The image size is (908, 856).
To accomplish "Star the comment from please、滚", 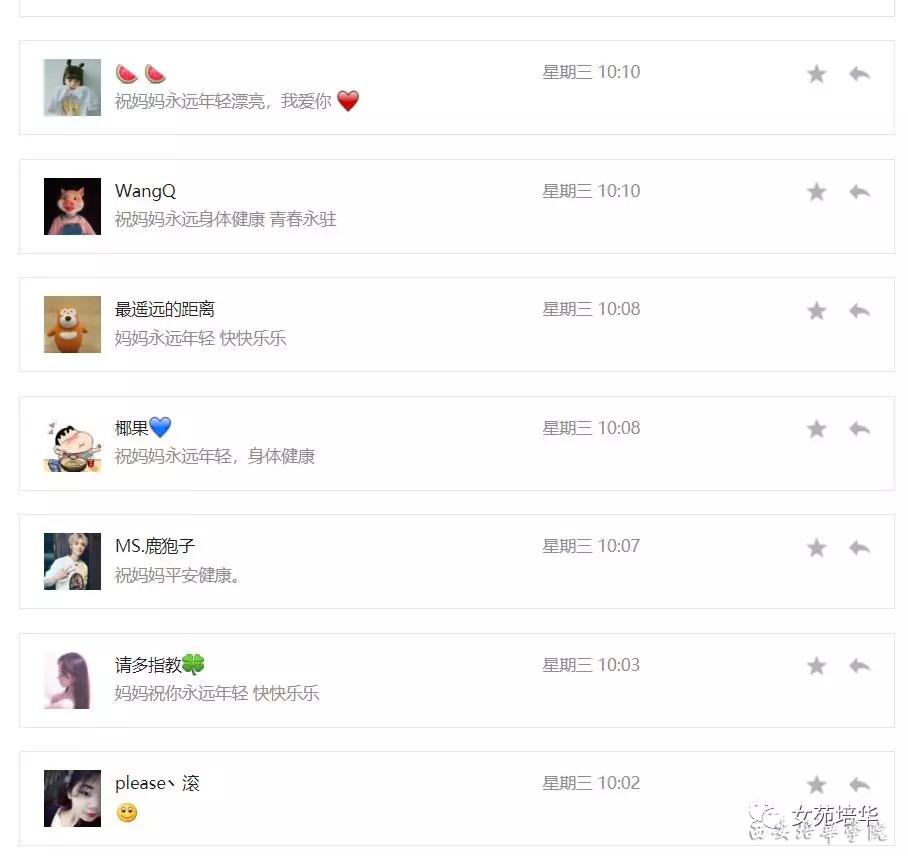I will click(x=817, y=785).
